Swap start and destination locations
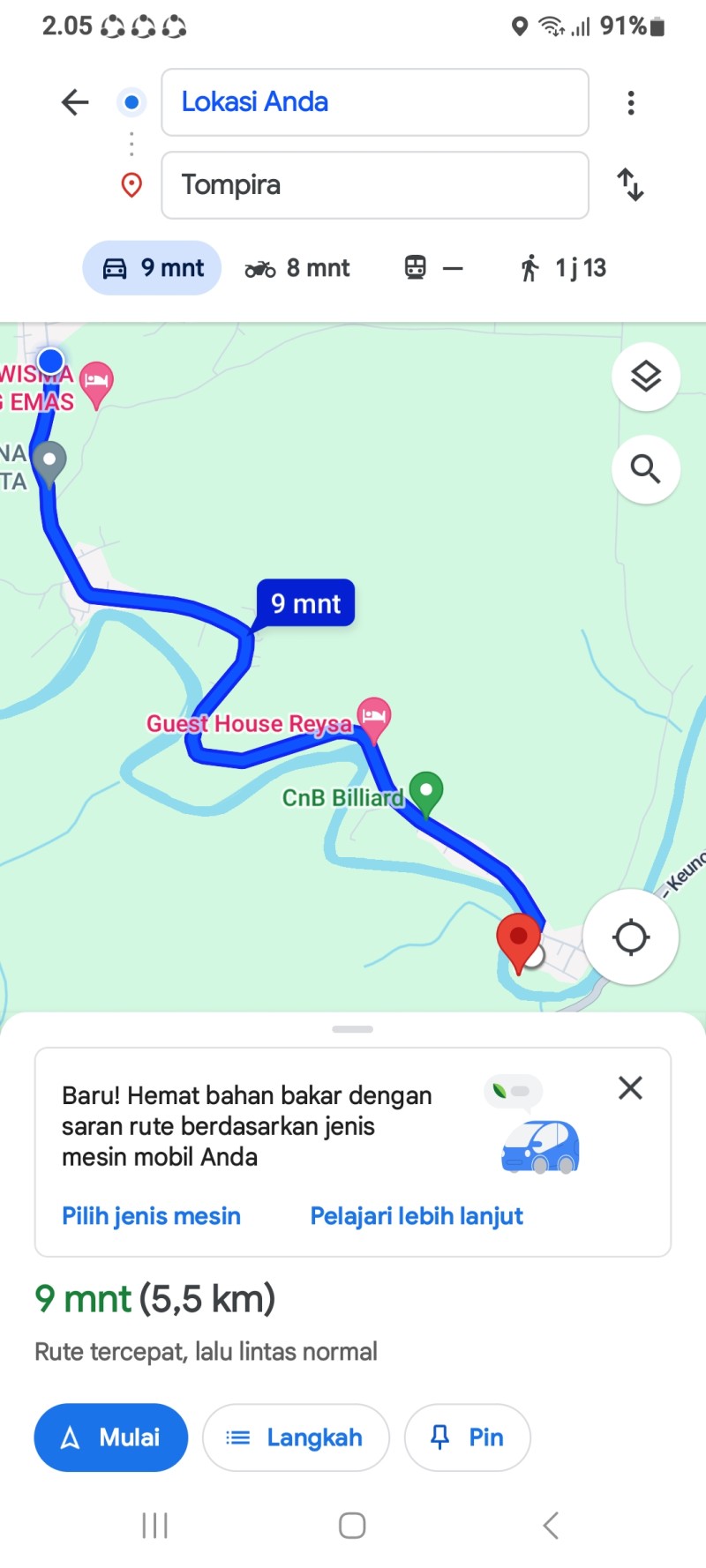This screenshot has height=1568, width=706. pos(630,185)
